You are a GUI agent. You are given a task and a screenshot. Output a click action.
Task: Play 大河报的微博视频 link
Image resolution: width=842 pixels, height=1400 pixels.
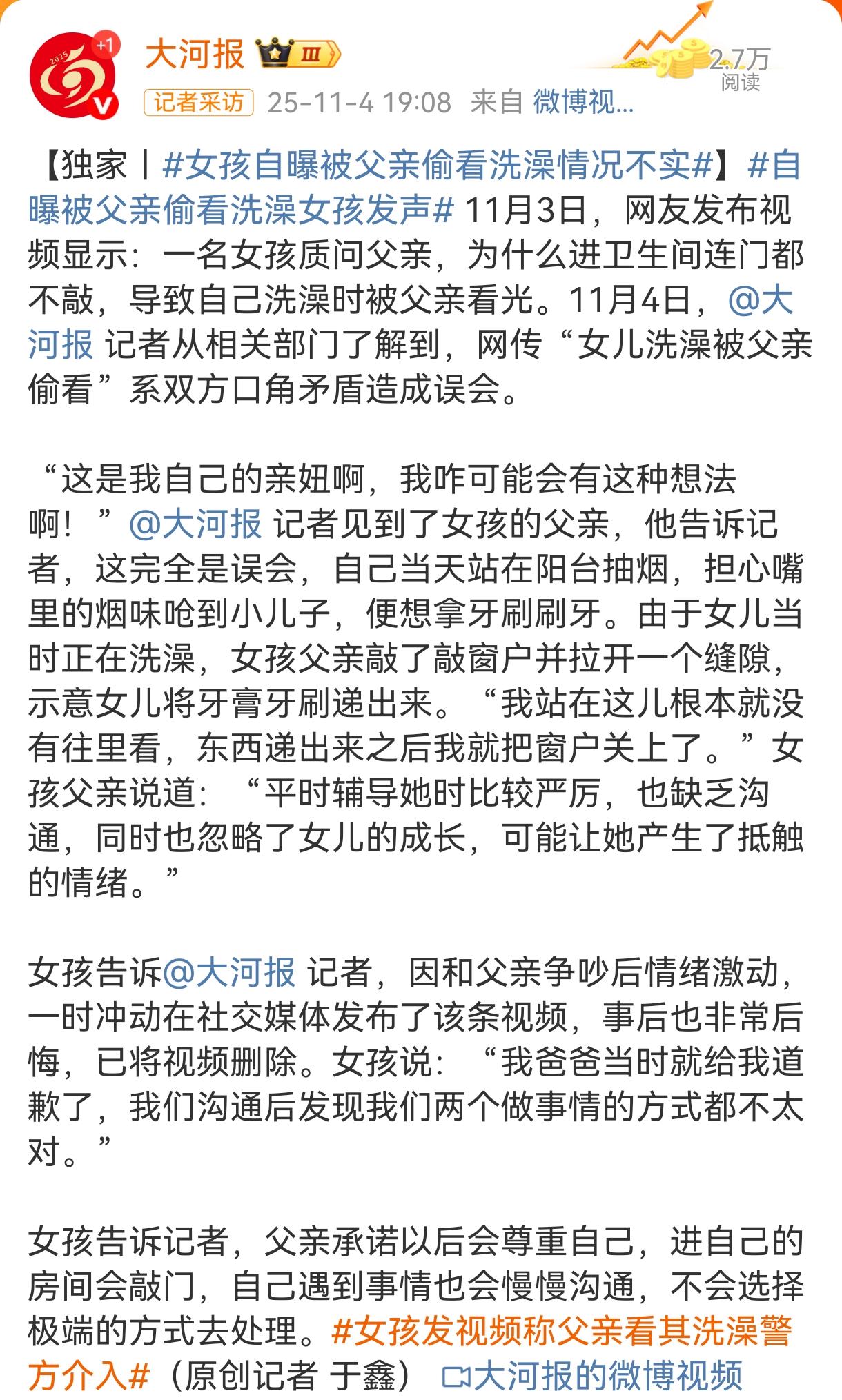coord(592,1376)
